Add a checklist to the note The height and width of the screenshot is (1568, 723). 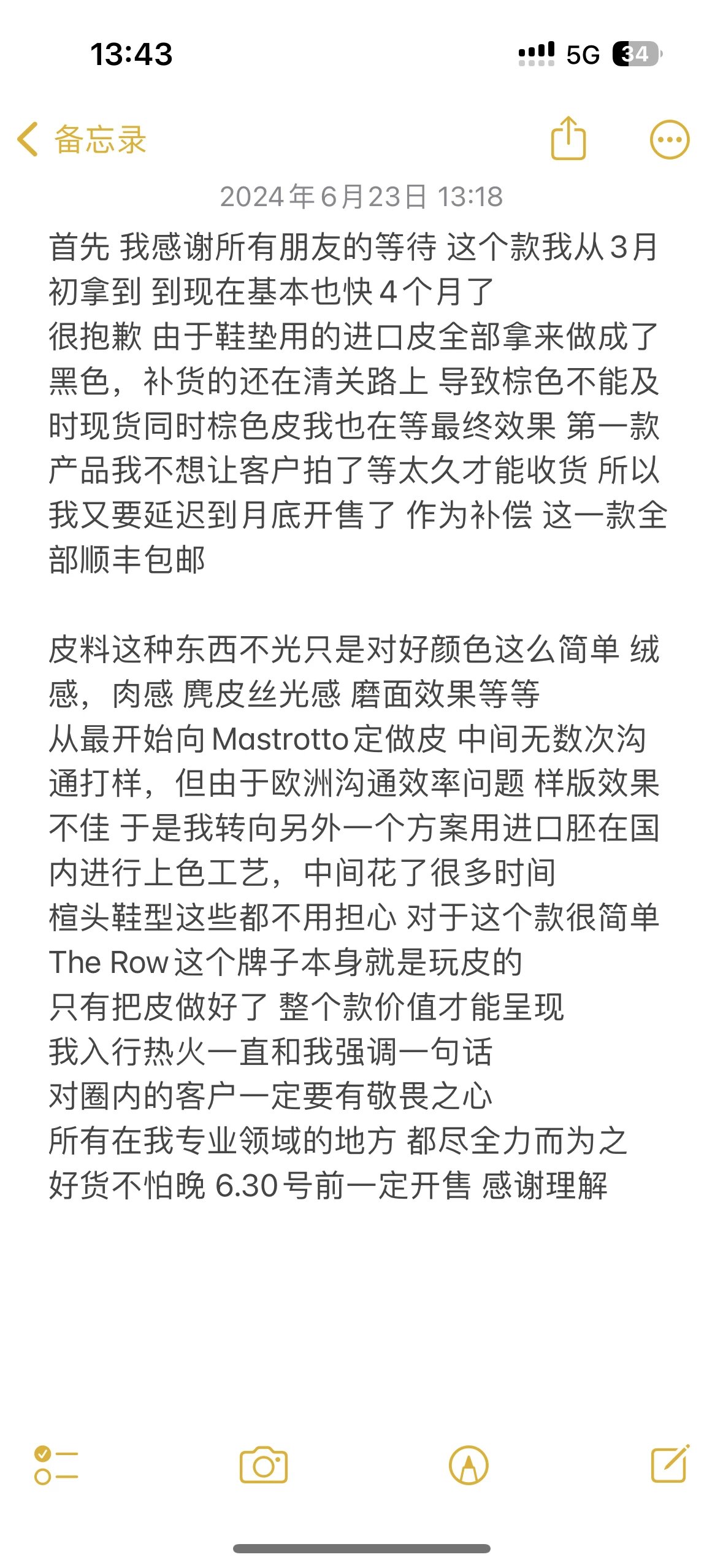click(x=56, y=1466)
